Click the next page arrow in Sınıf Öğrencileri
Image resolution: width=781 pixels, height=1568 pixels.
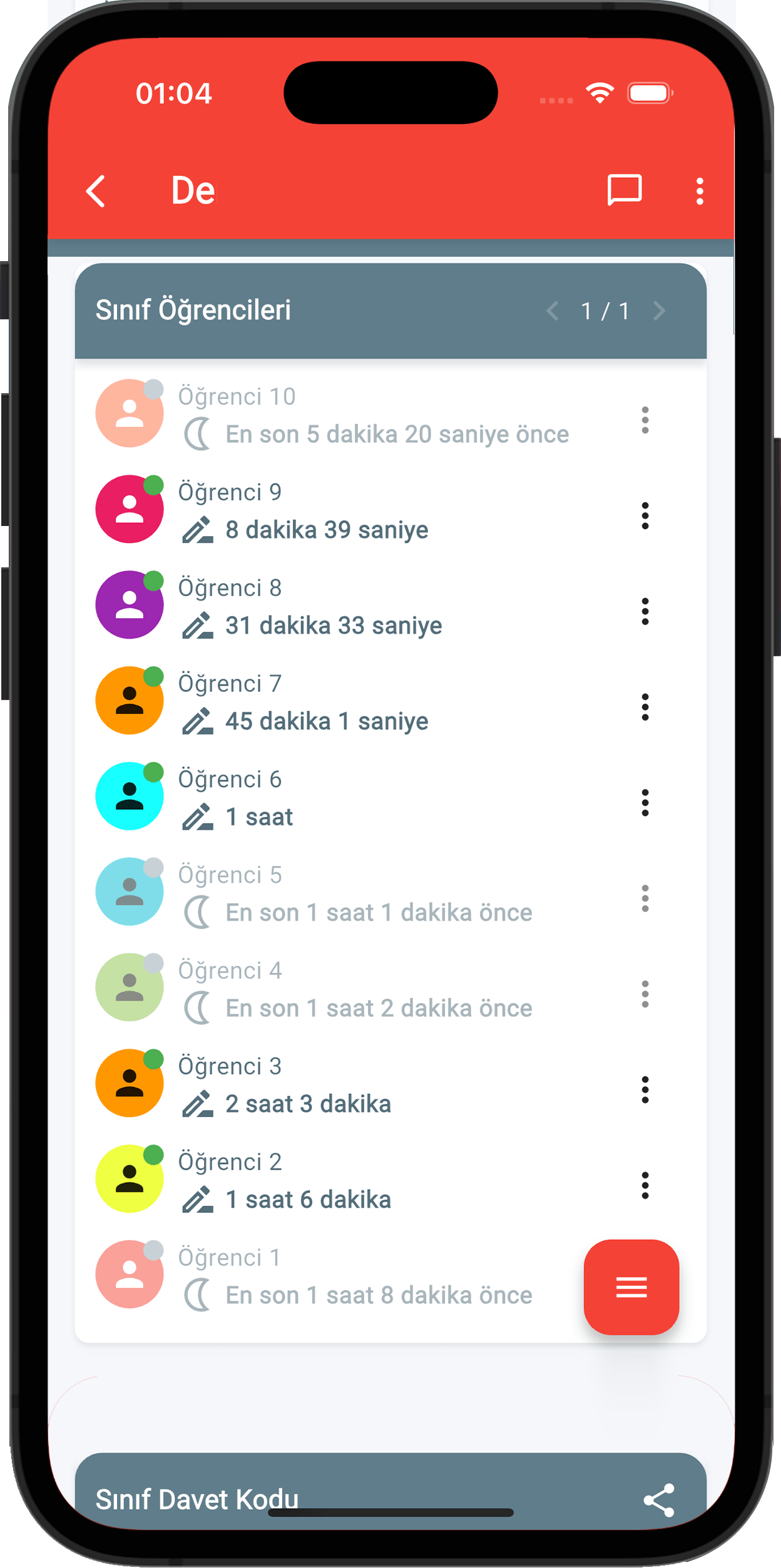pos(660,311)
